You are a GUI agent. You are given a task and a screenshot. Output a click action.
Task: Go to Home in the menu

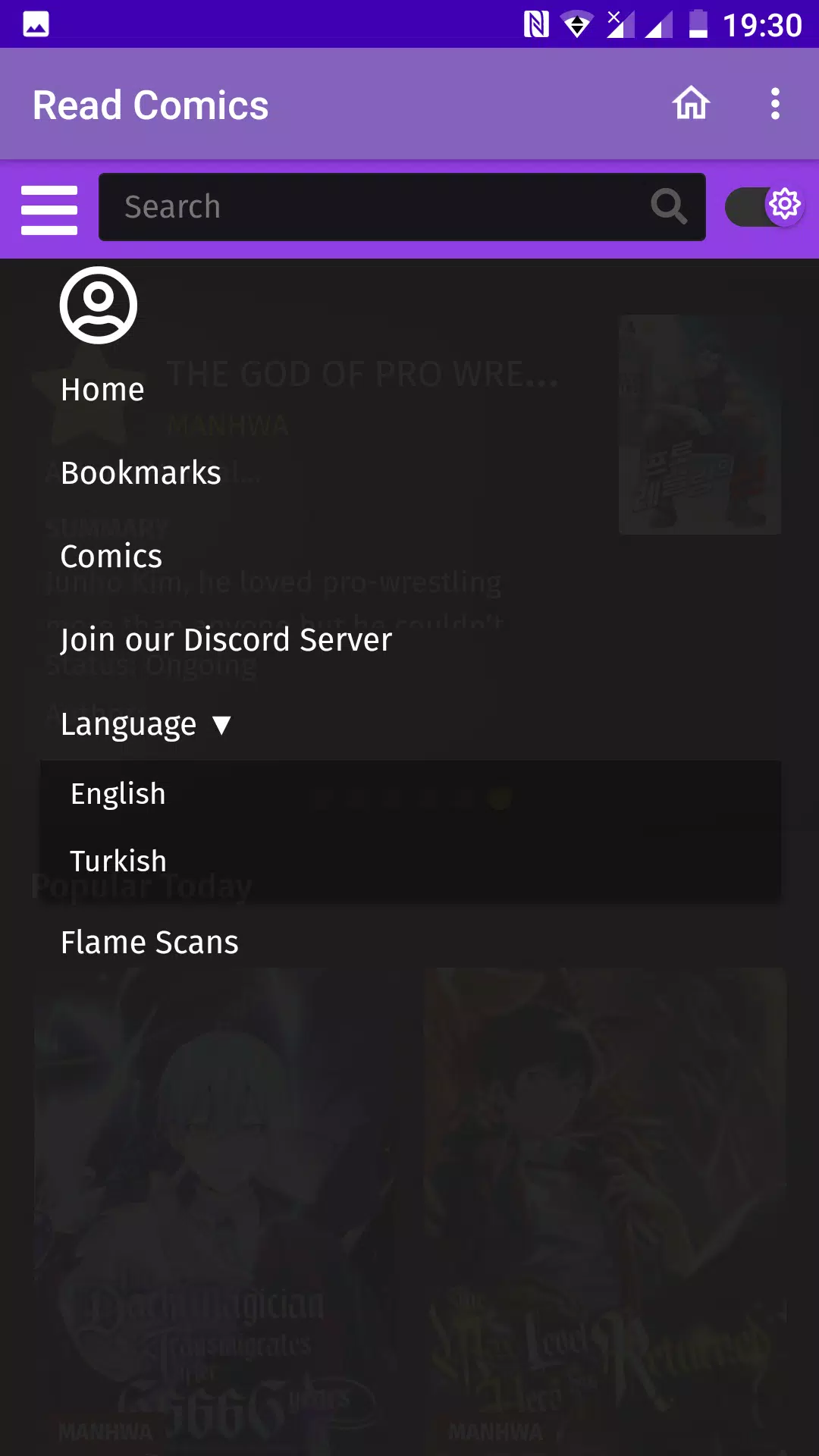[x=102, y=390]
